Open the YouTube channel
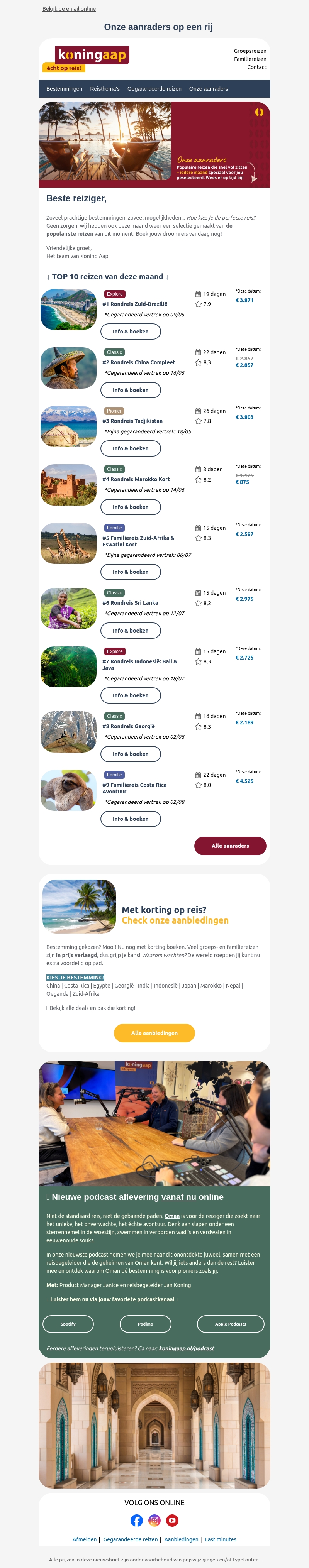Image resolution: width=309 pixels, height=1568 pixels. (x=173, y=1521)
